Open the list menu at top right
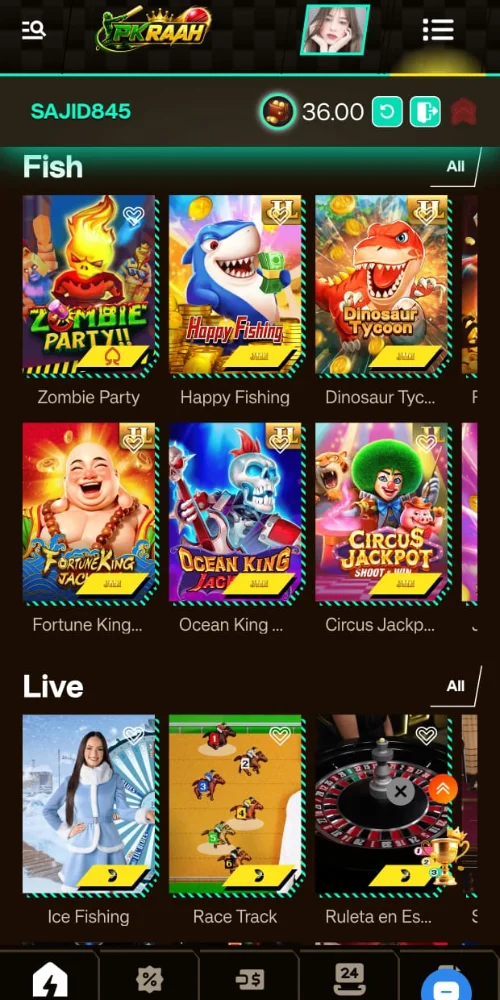The width and height of the screenshot is (500, 1000). 438,29
